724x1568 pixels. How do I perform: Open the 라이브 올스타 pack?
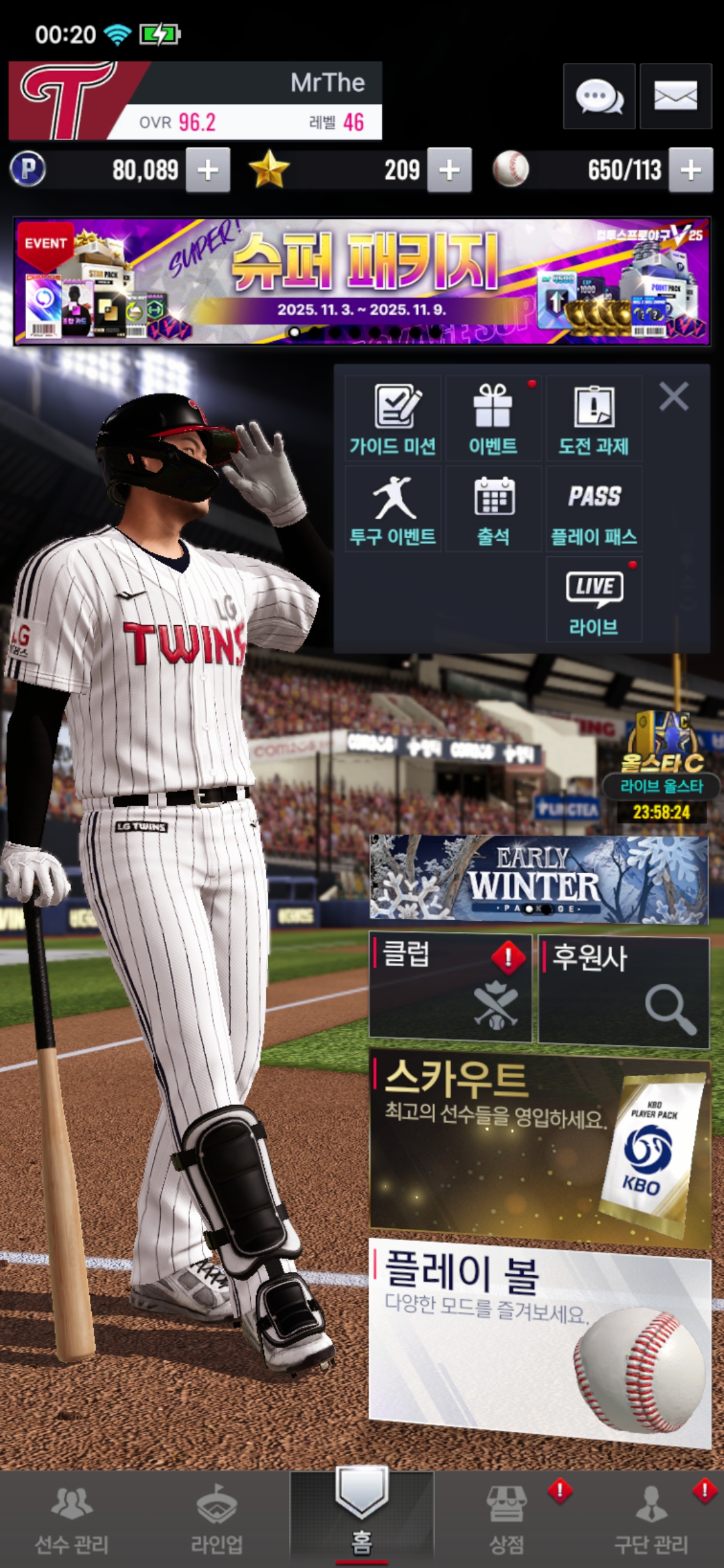pyautogui.click(x=662, y=764)
